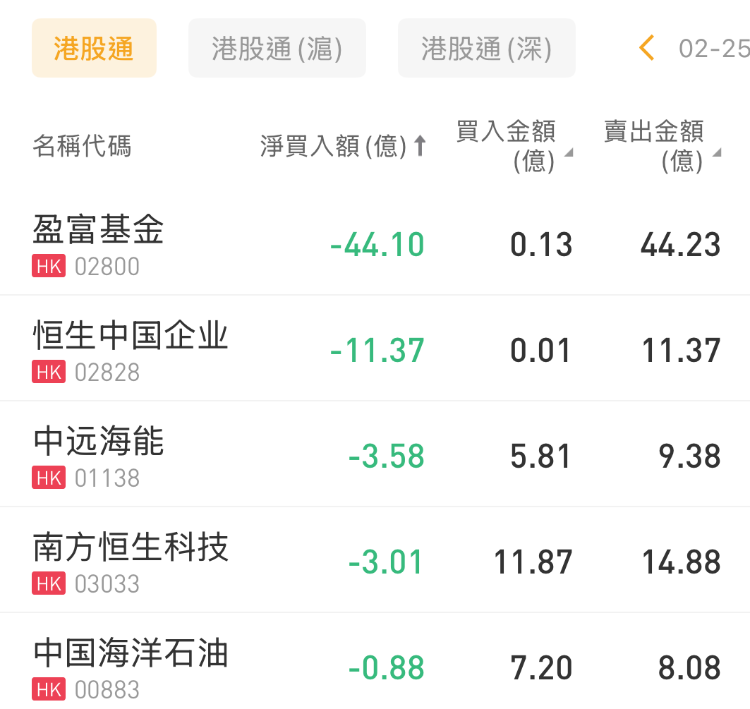View 中国海洋石油 00883 details
This screenshot has height=709, width=750.
coord(130,667)
